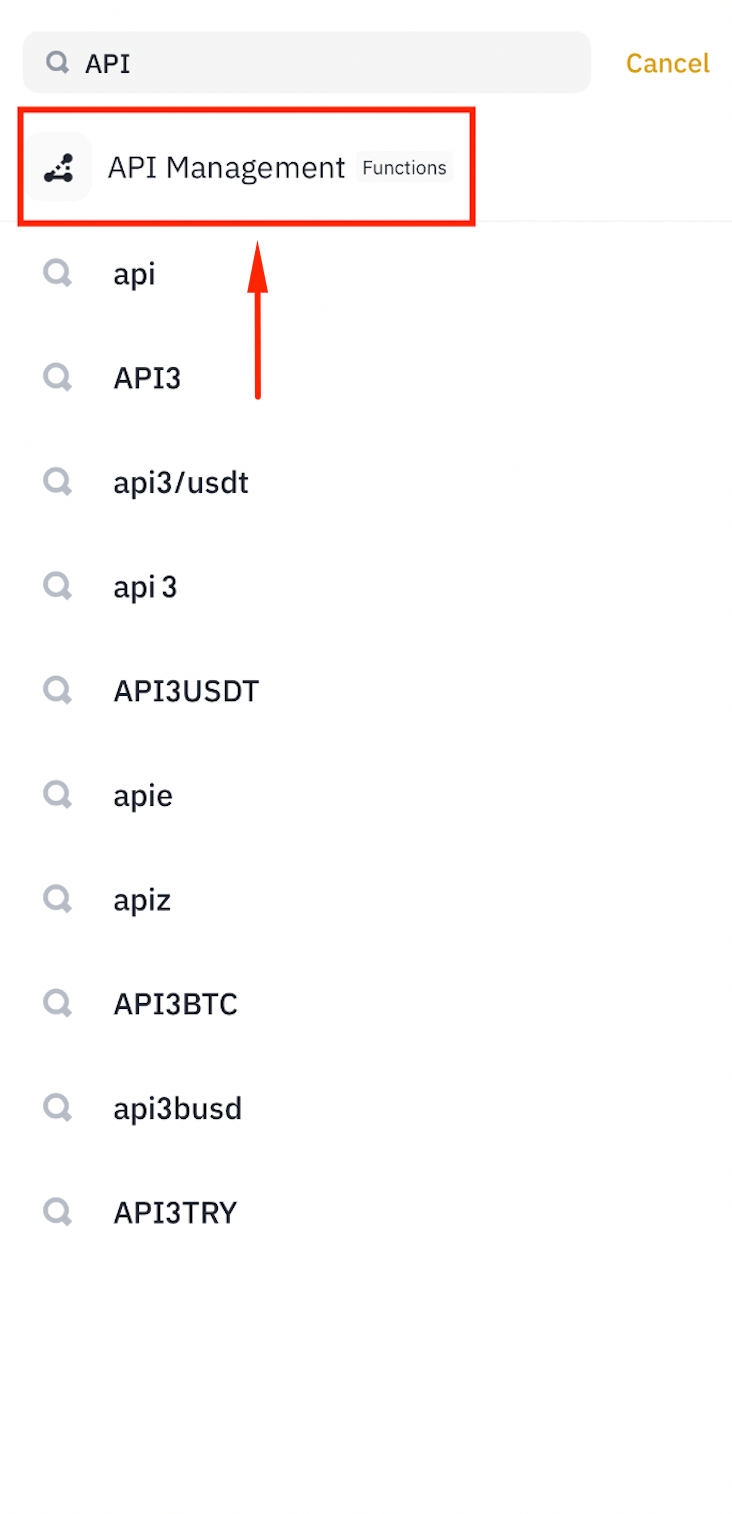This screenshot has height=1514, width=732.
Task: Click the magnifier icon next to "api3/usdt"
Action: (57, 482)
